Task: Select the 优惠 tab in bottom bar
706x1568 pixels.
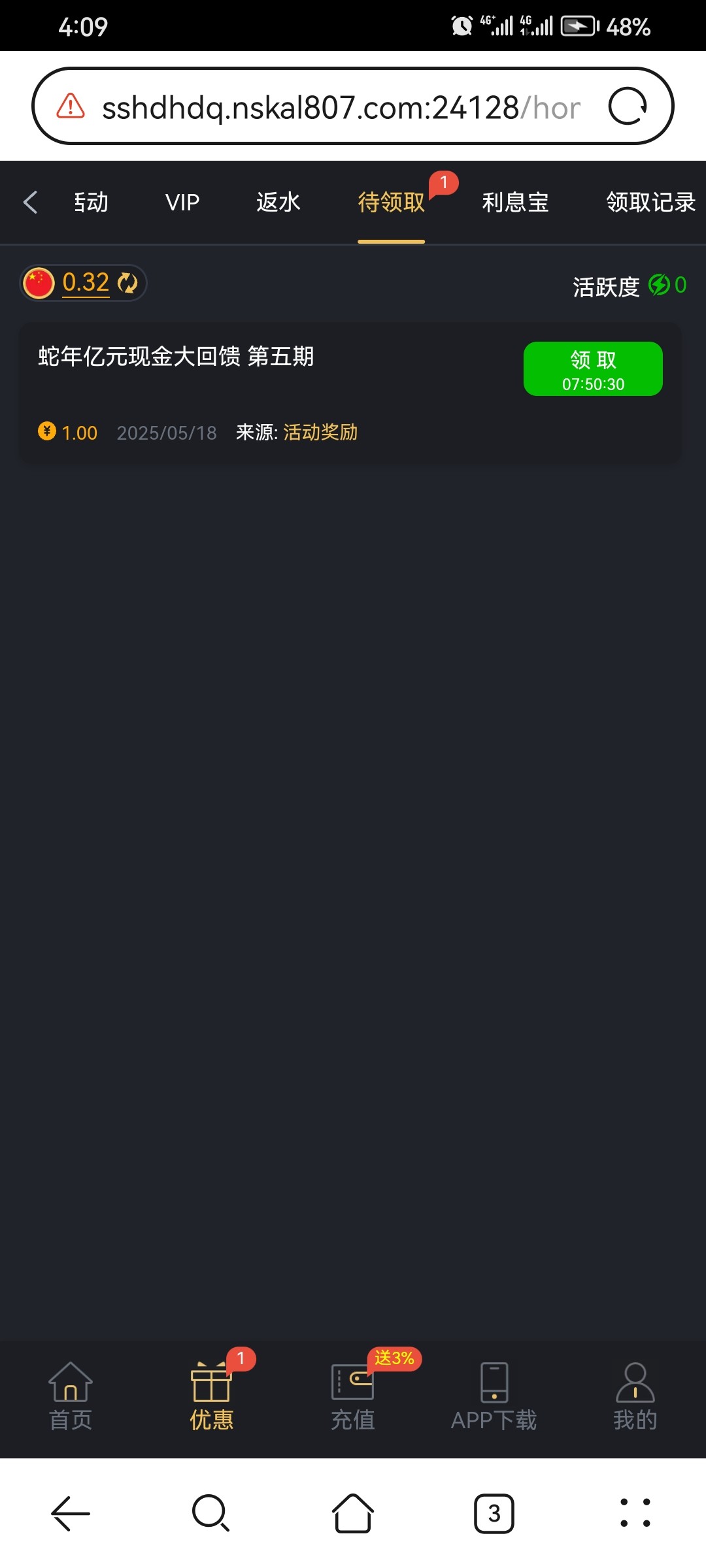Action: (211, 1396)
